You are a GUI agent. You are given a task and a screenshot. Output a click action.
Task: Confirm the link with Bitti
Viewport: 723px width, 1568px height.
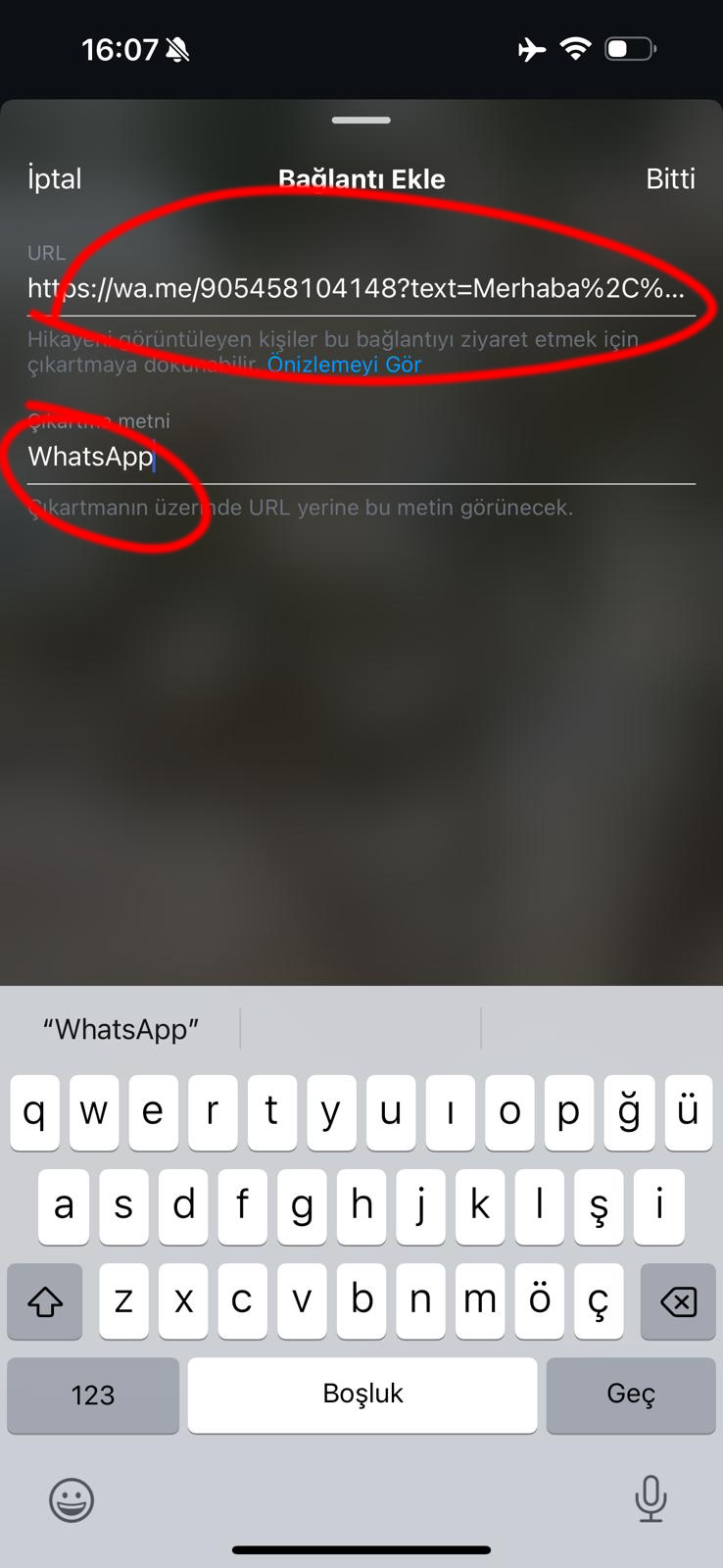670,179
